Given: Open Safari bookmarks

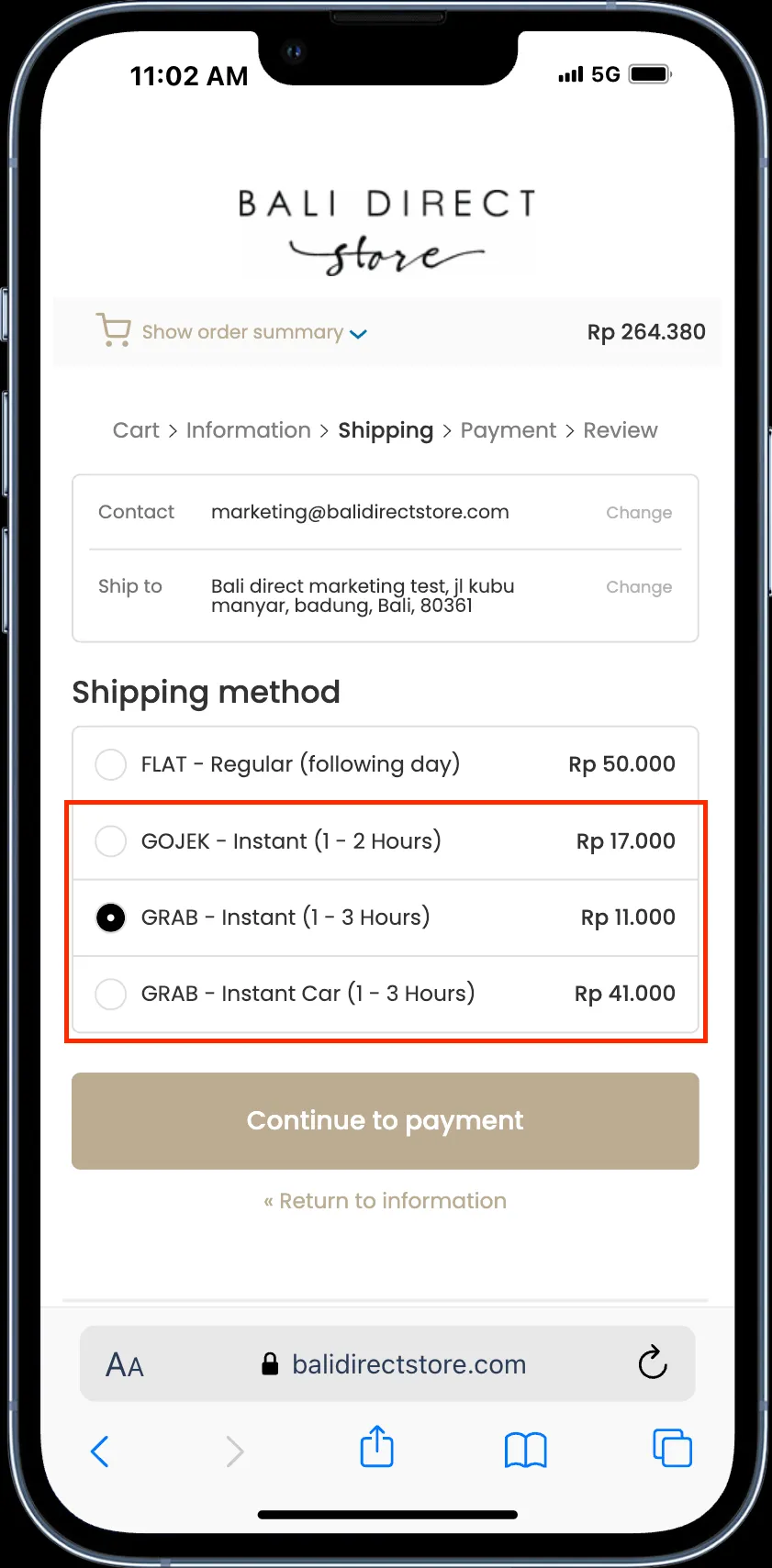Looking at the screenshot, I should click(x=525, y=1451).
